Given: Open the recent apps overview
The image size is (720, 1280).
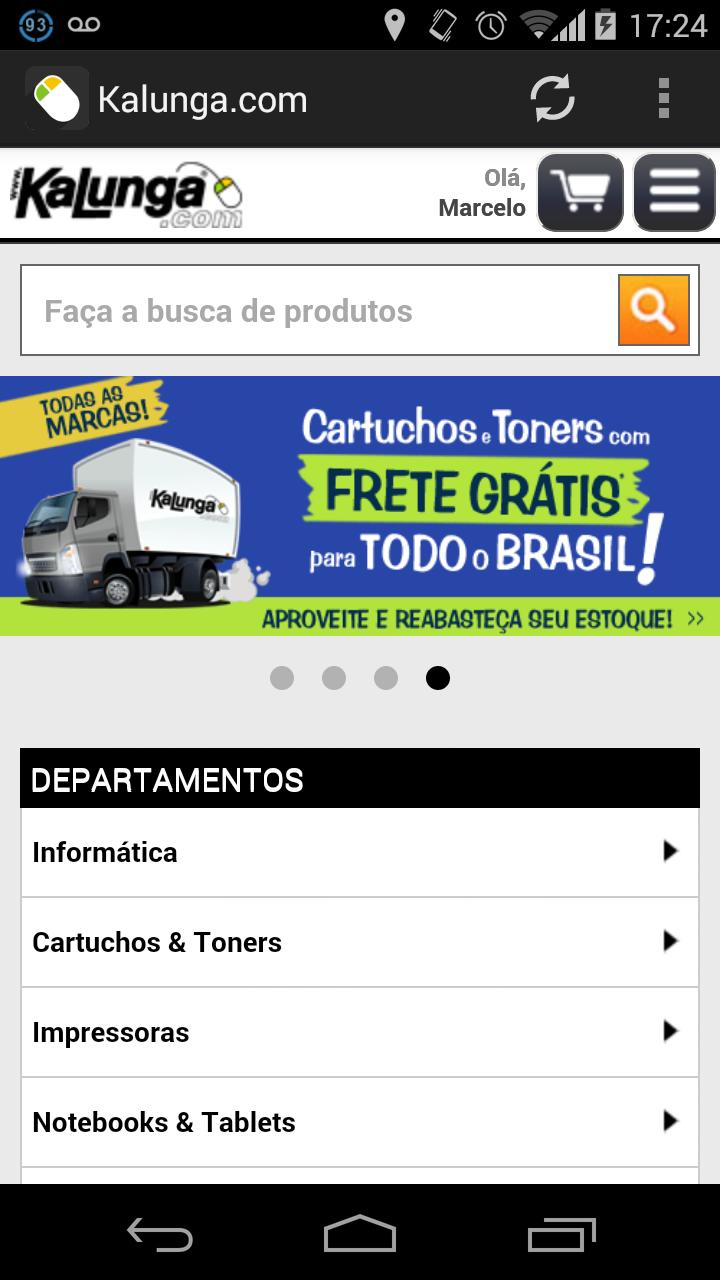Looking at the screenshot, I should (561, 1234).
